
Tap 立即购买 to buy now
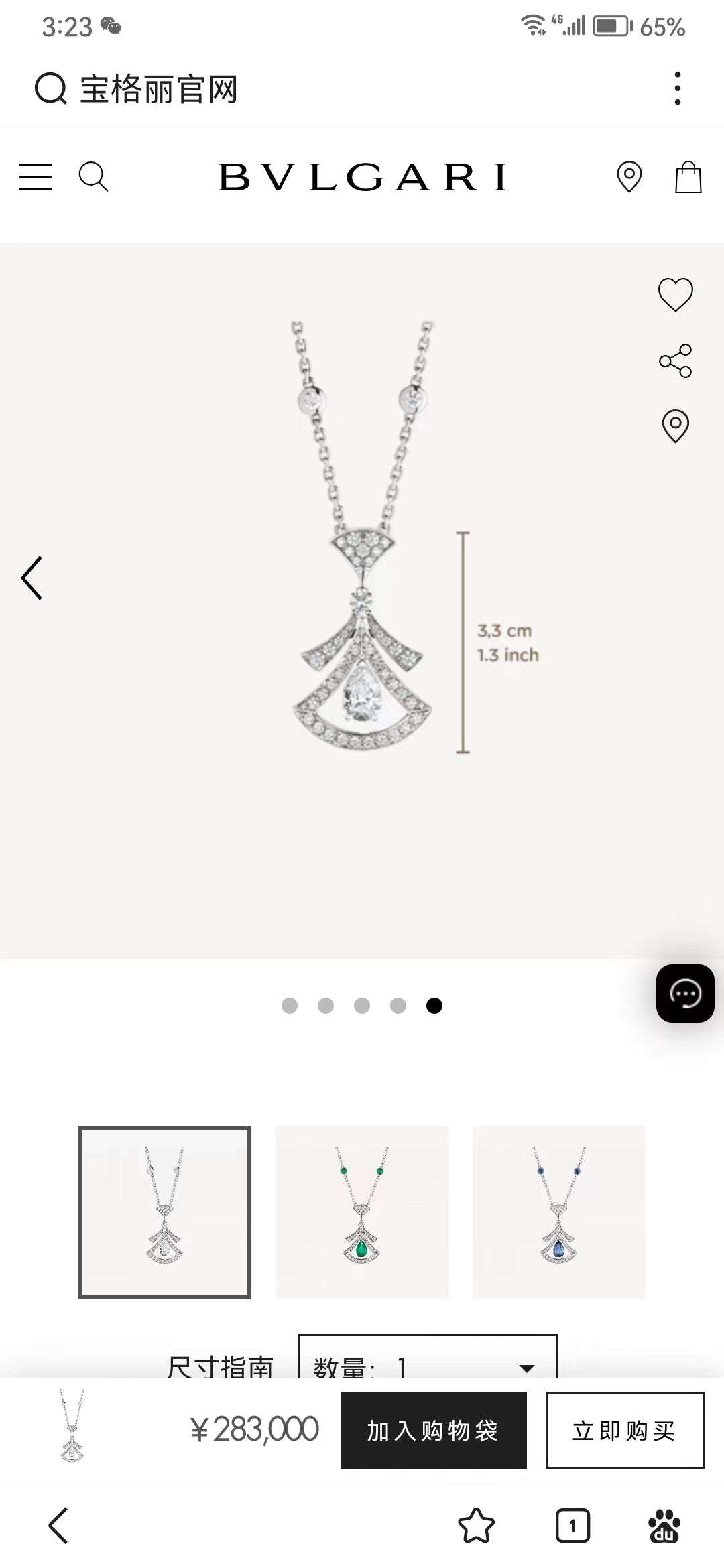pos(624,1430)
